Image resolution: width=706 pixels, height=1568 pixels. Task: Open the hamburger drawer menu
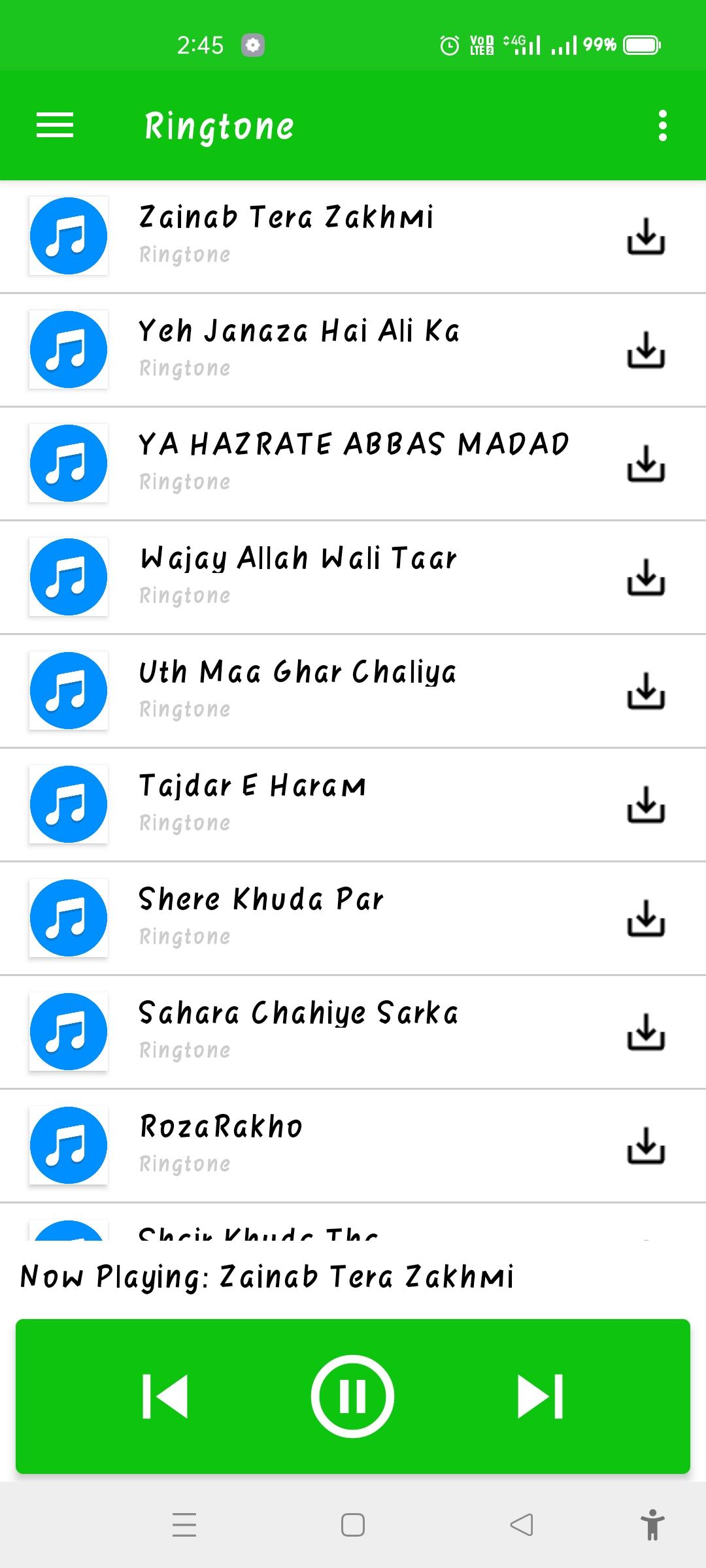55,125
